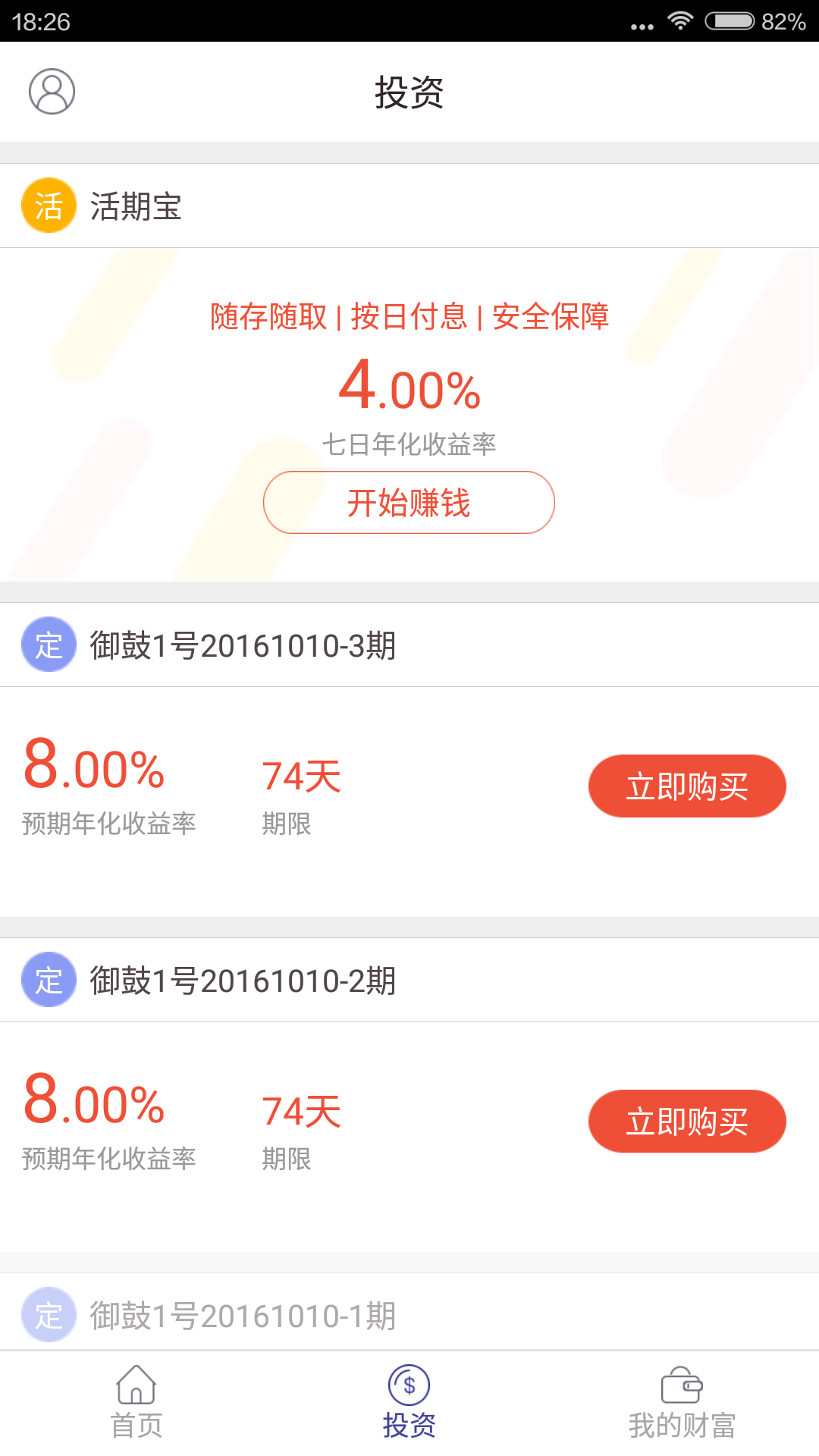
Task: Tap the 开始赚钱 button
Action: coord(409,502)
